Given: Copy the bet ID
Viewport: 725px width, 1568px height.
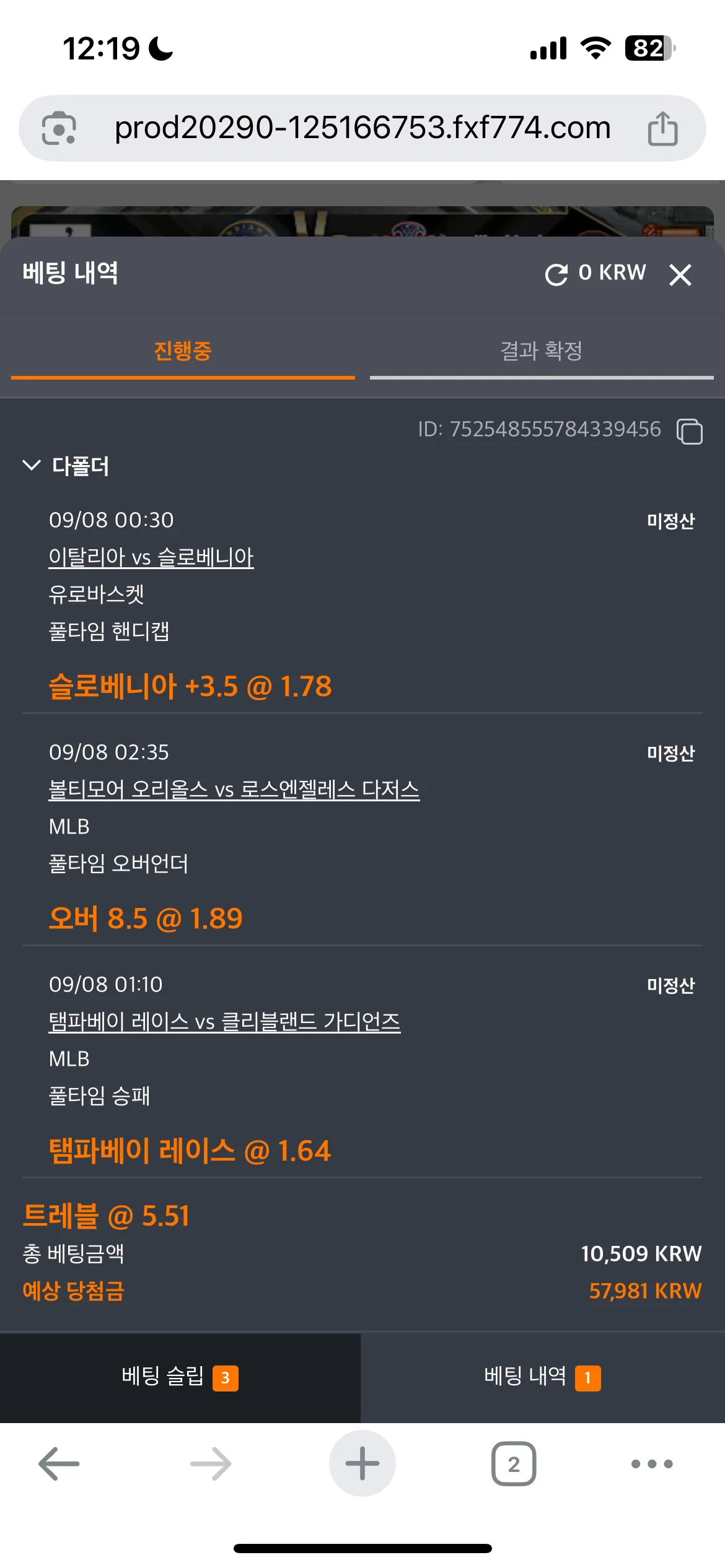Looking at the screenshot, I should click(689, 431).
